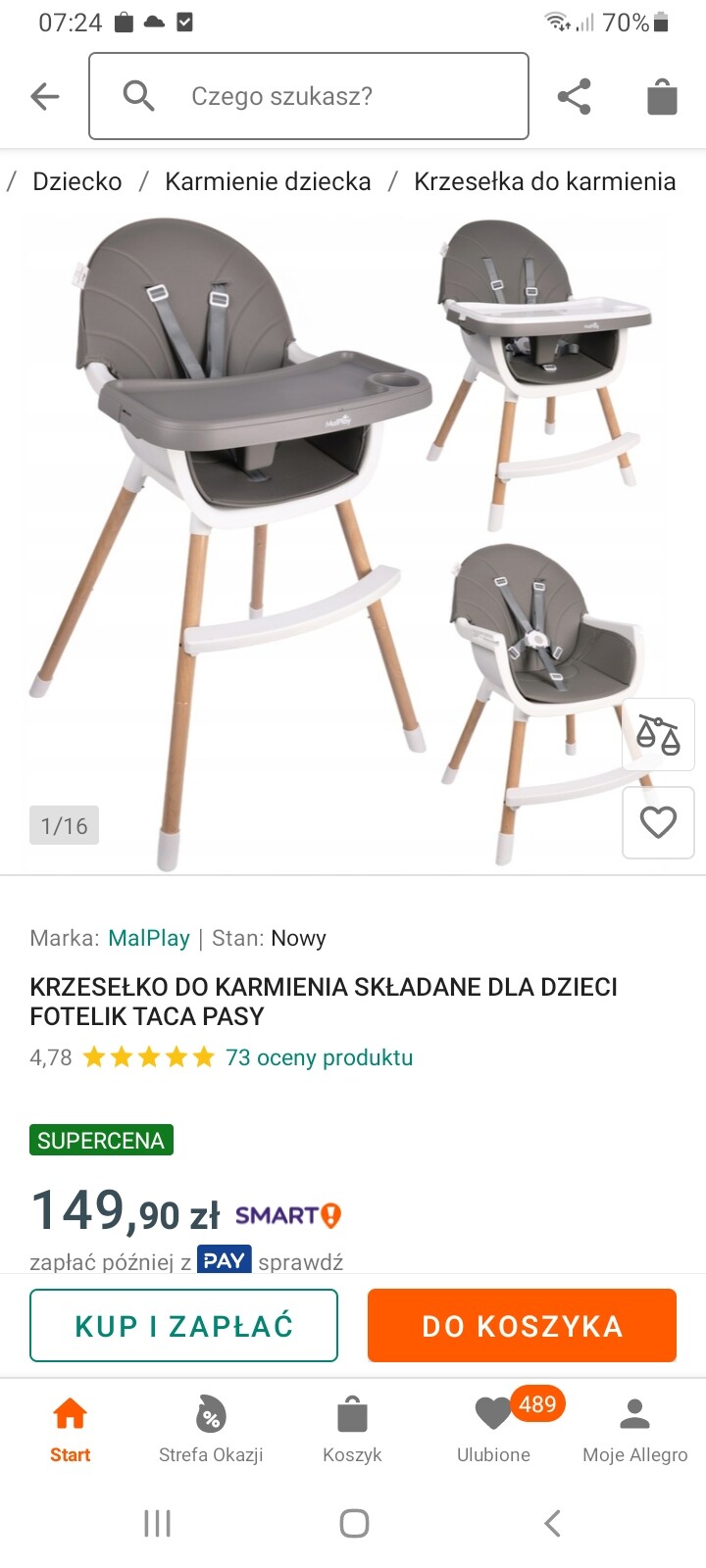Image resolution: width=706 pixels, height=1568 pixels.
Task: Open the Krzesełka do karmienia breadcrumb
Action: tap(544, 181)
